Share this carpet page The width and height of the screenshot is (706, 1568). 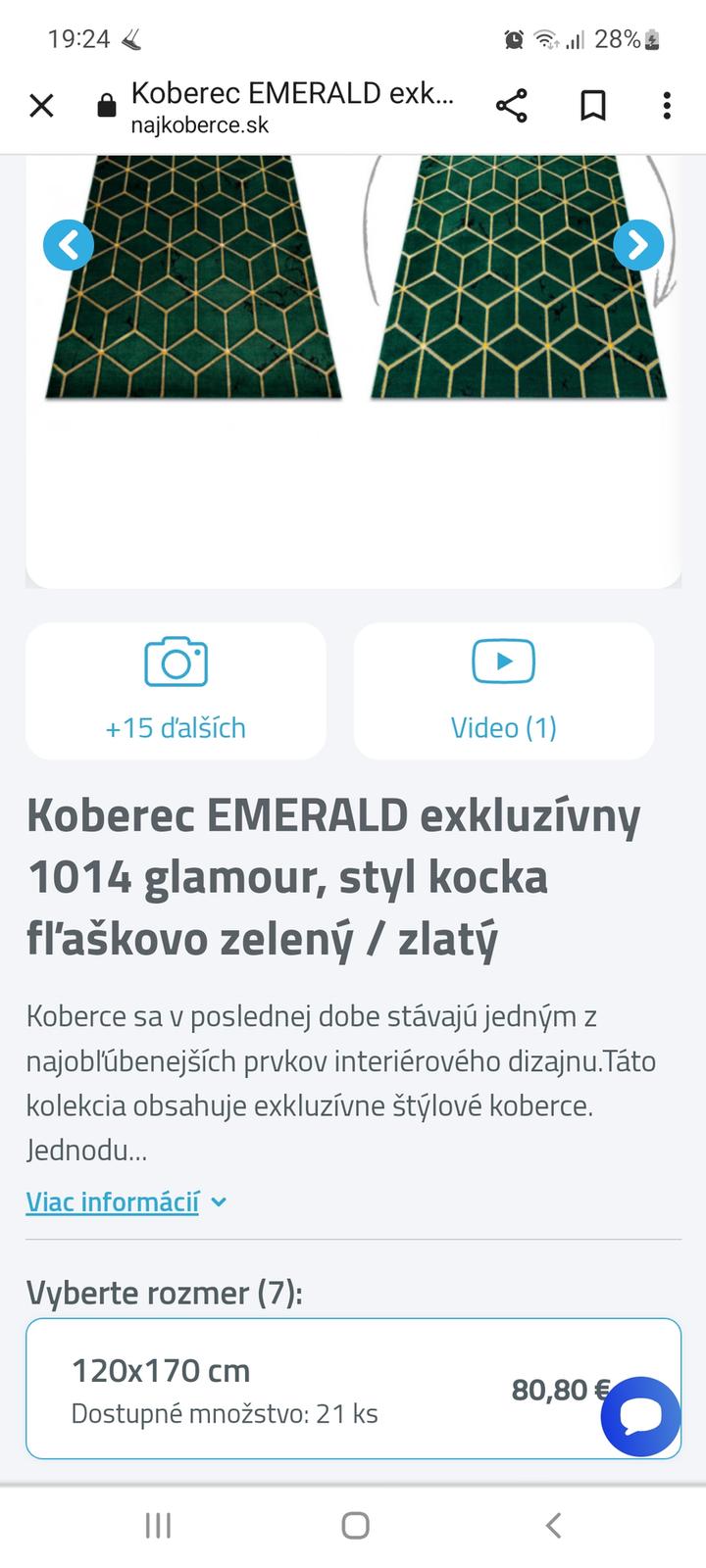(x=511, y=106)
